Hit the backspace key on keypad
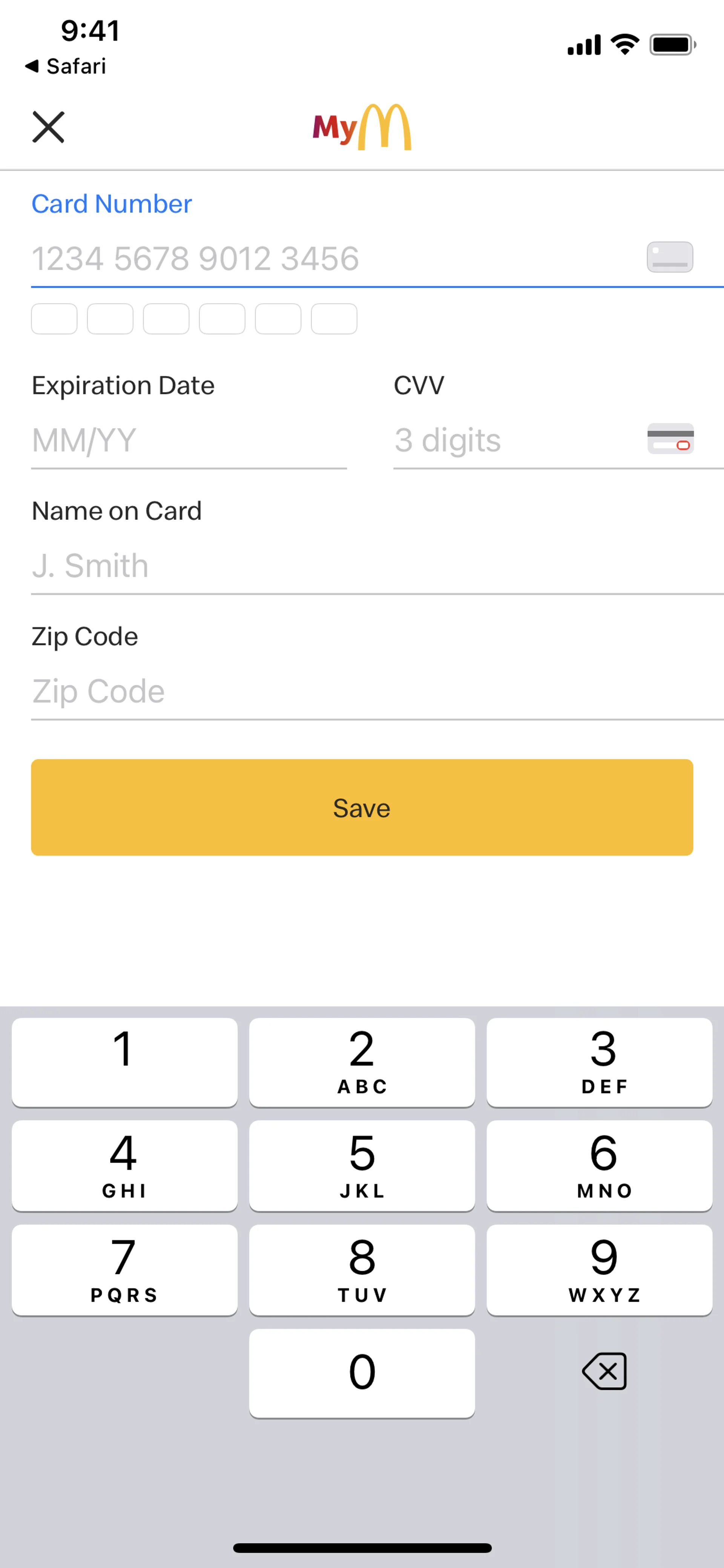Image resolution: width=724 pixels, height=1568 pixels. (x=604, y=1372)
